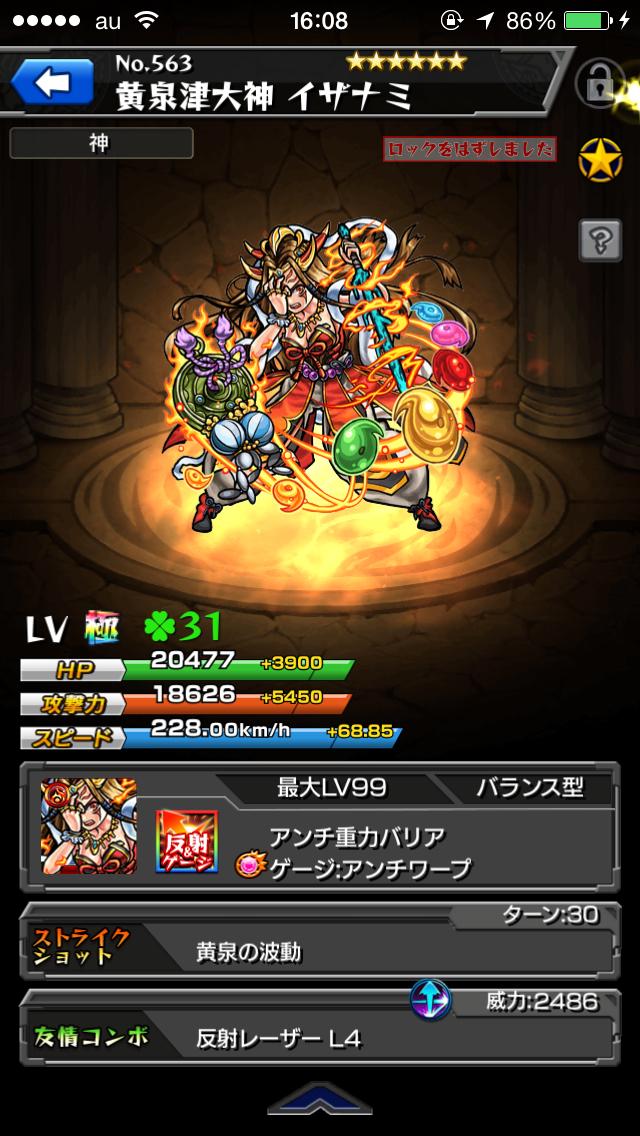Go back with the blue arrow button
This screenshot has width=640, height=1136.
tap(50, 85)
